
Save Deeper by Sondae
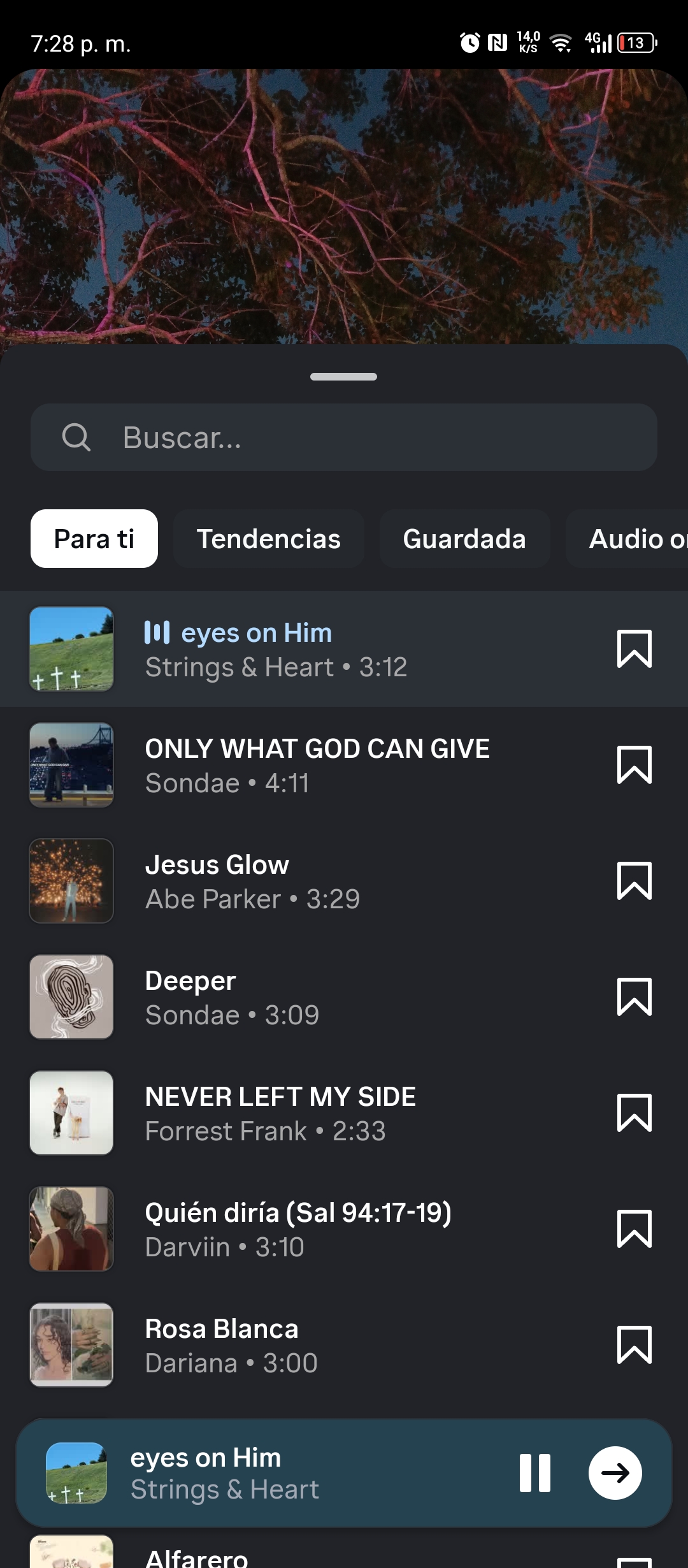point(634,997)
